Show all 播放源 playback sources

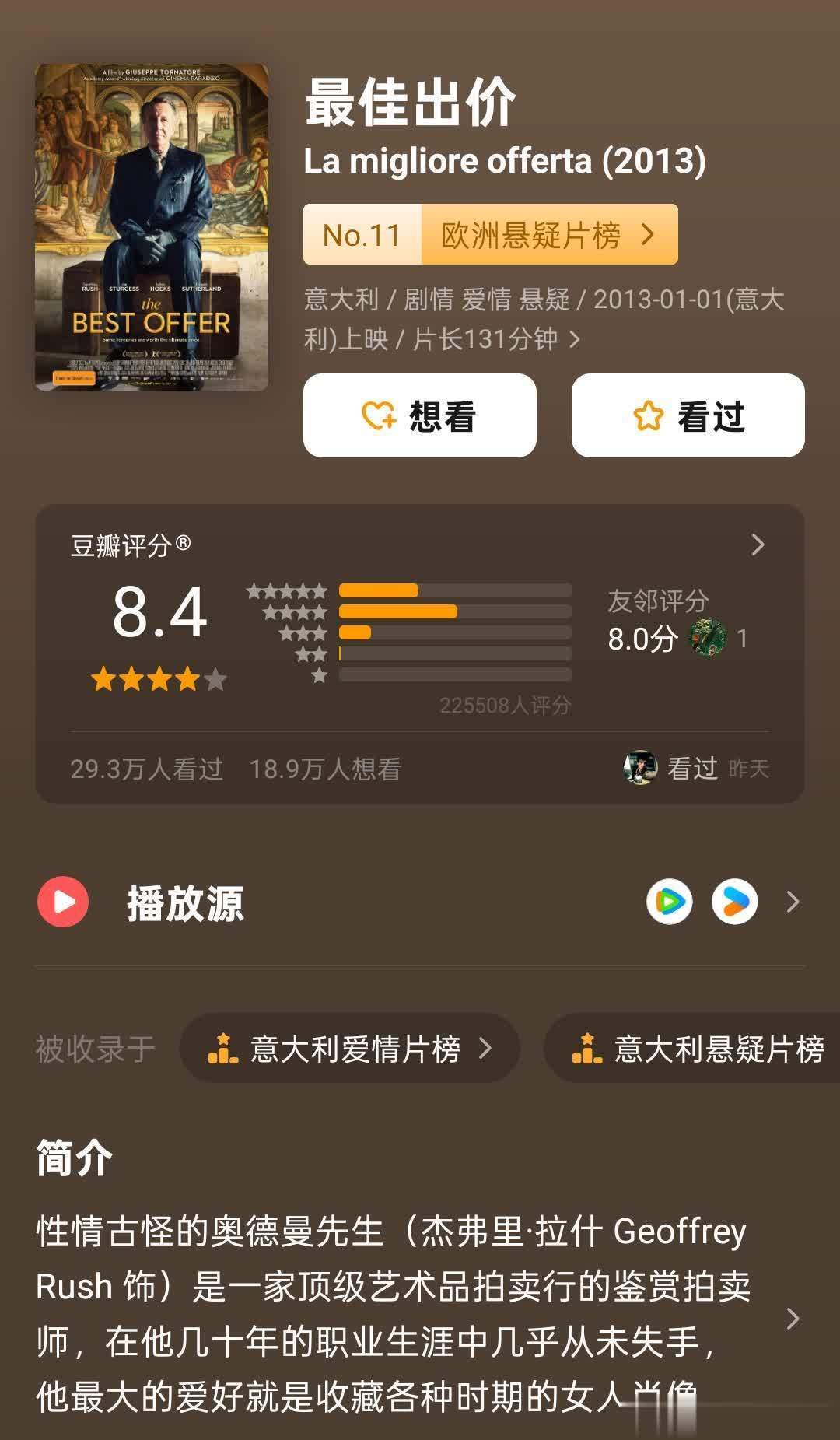click(793, 902)
